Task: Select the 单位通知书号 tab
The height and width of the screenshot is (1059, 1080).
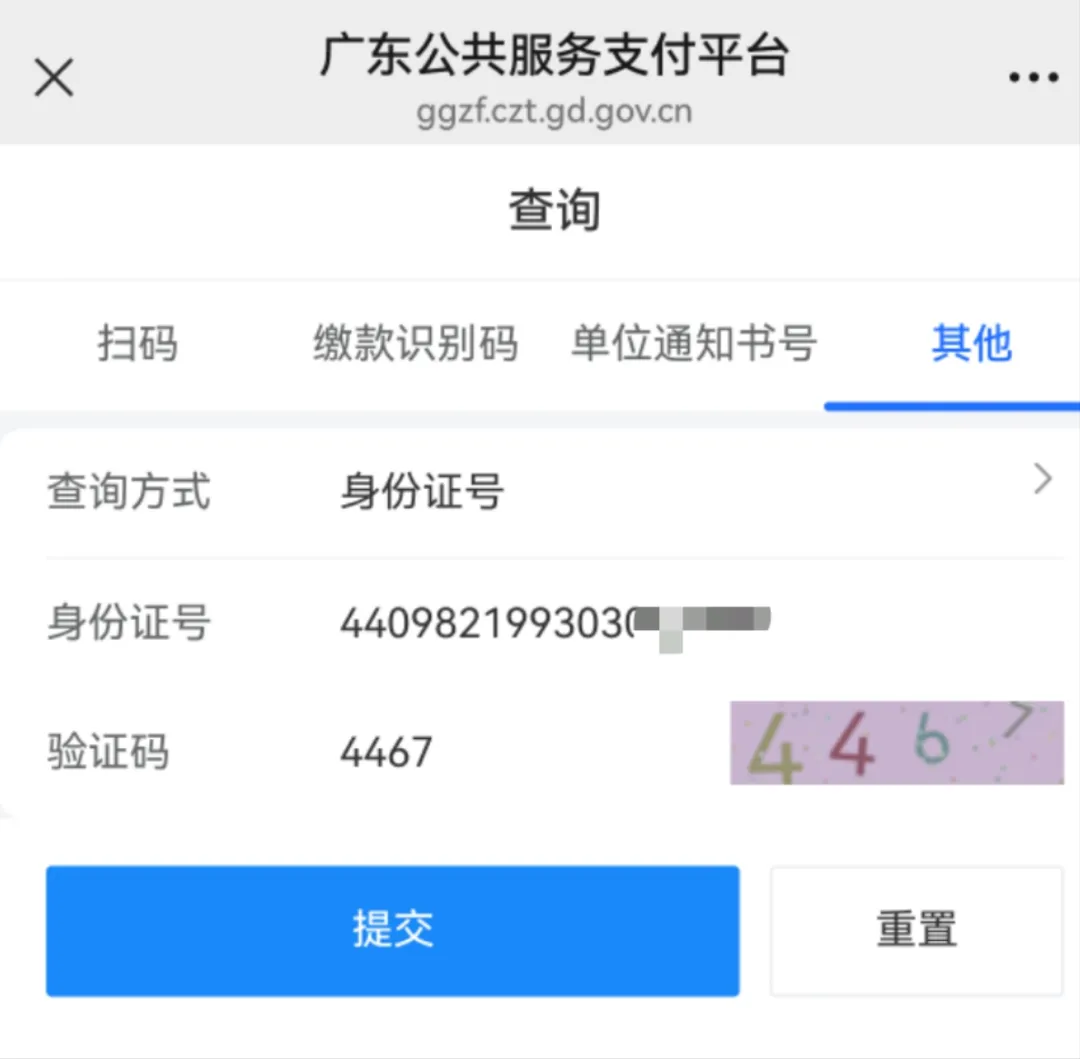Action: point(694,343)
